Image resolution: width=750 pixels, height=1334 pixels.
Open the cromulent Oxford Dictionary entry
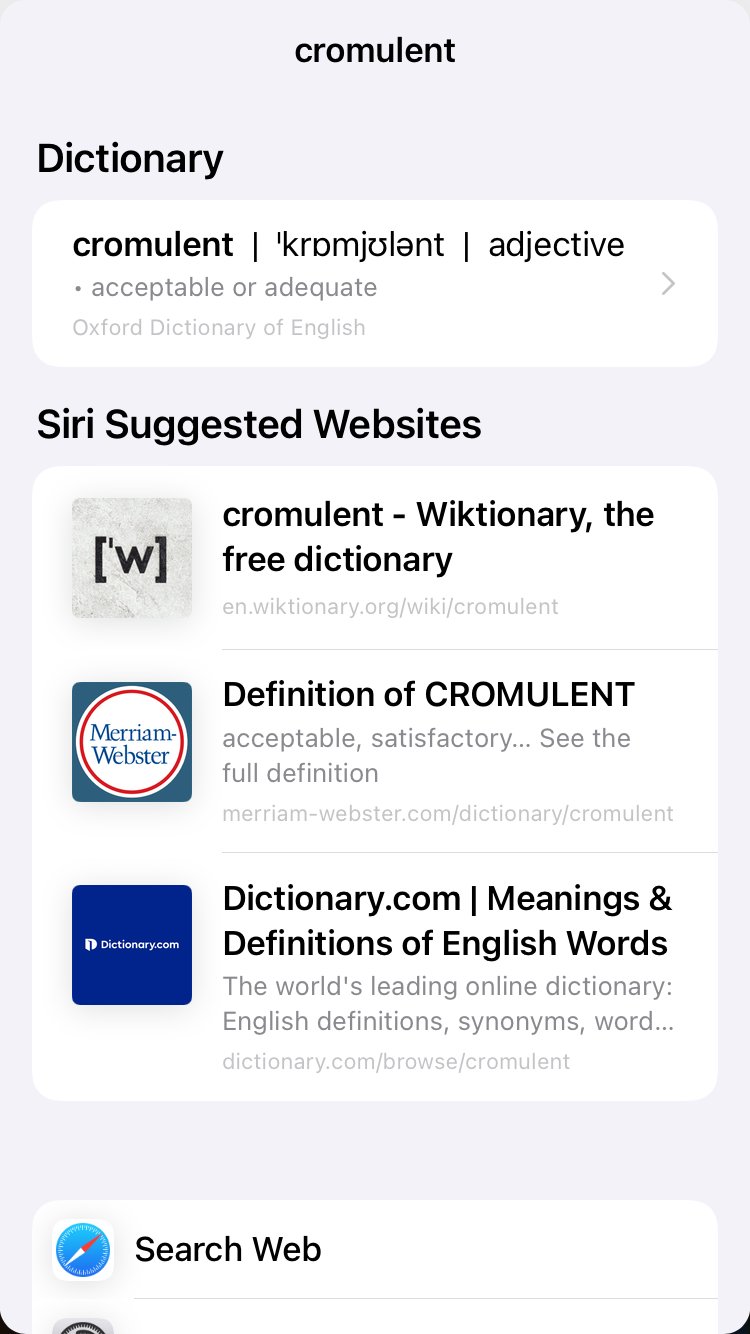pos(375,284)
